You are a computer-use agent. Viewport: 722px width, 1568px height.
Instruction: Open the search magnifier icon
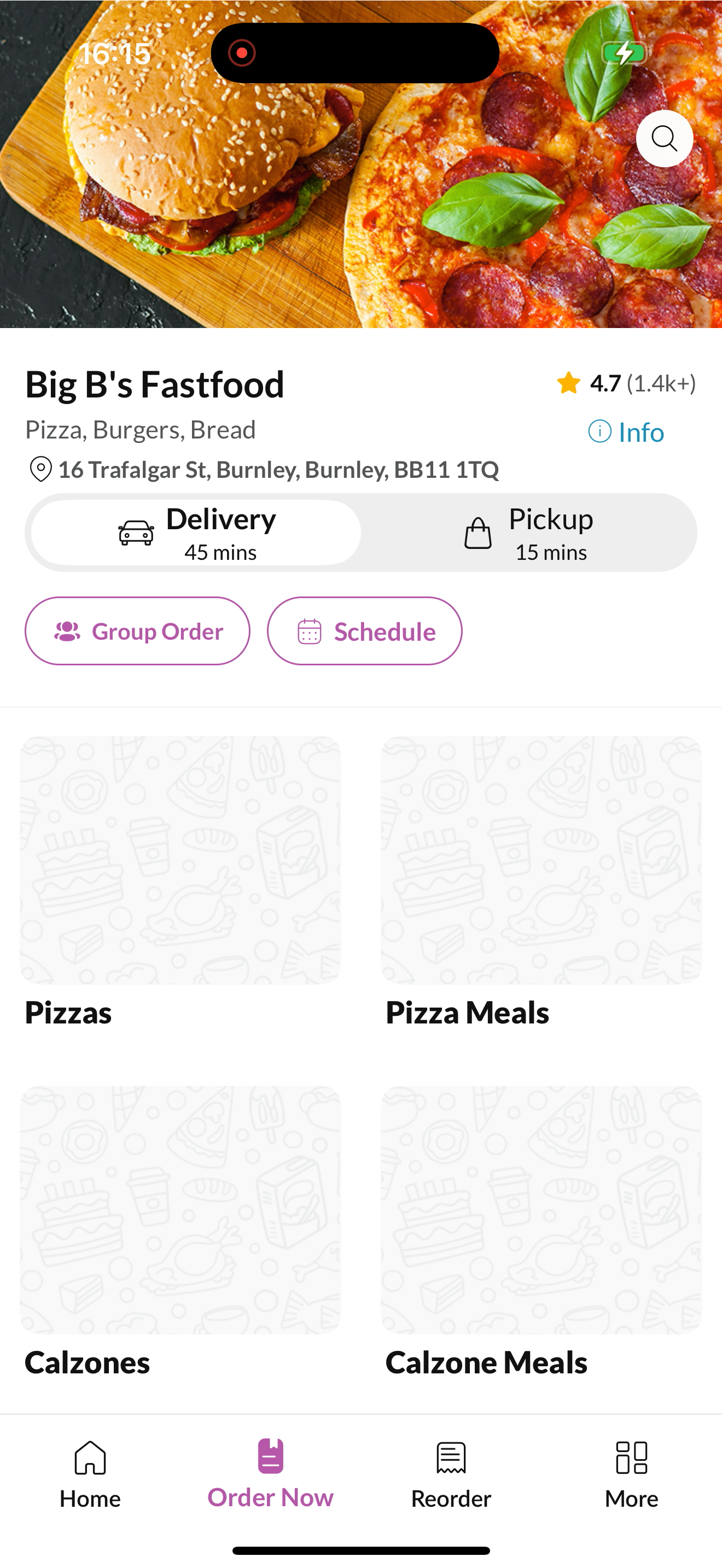tap(664, 139)
